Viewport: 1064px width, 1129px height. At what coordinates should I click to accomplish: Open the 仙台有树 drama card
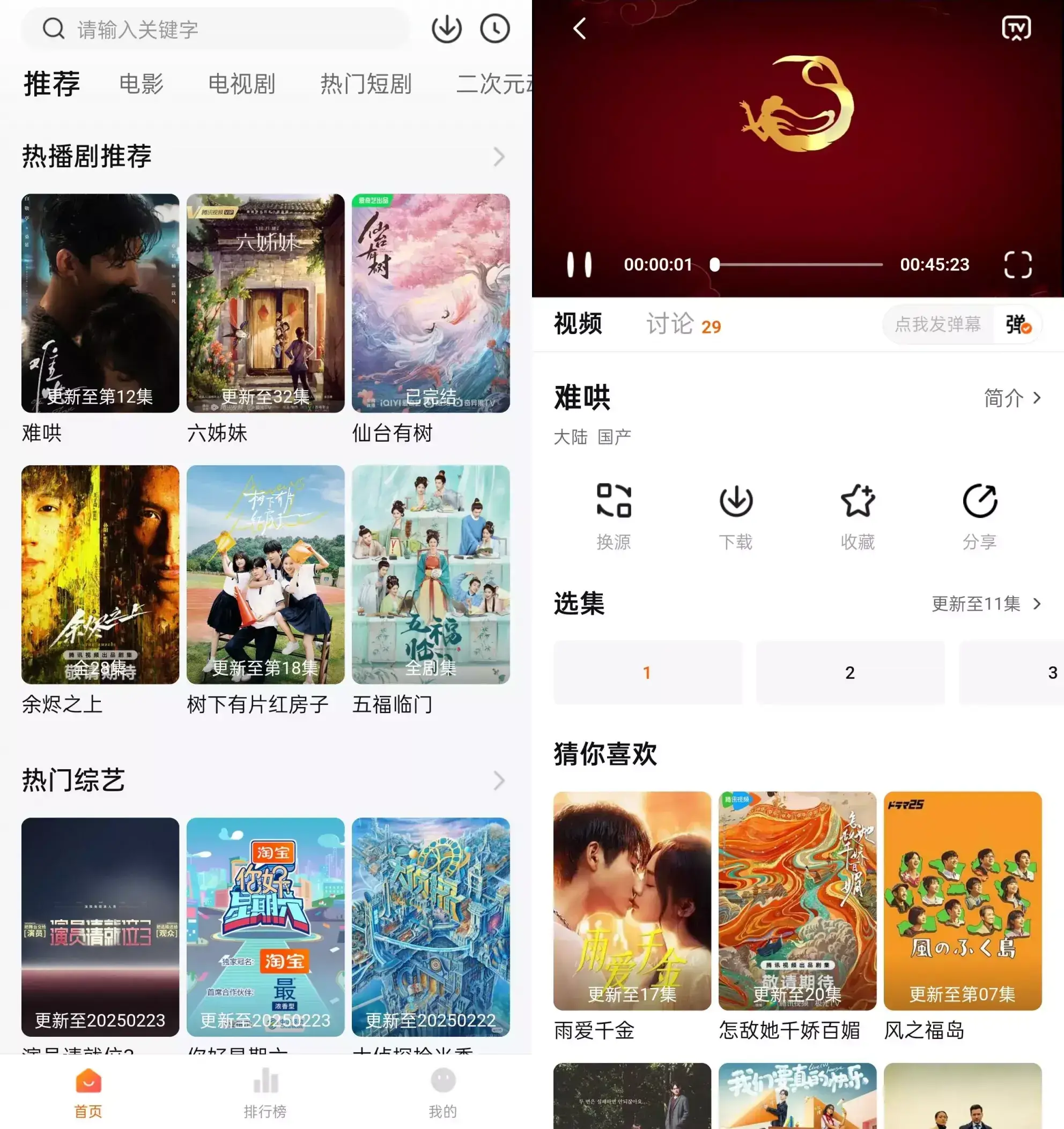coord(431,304)
